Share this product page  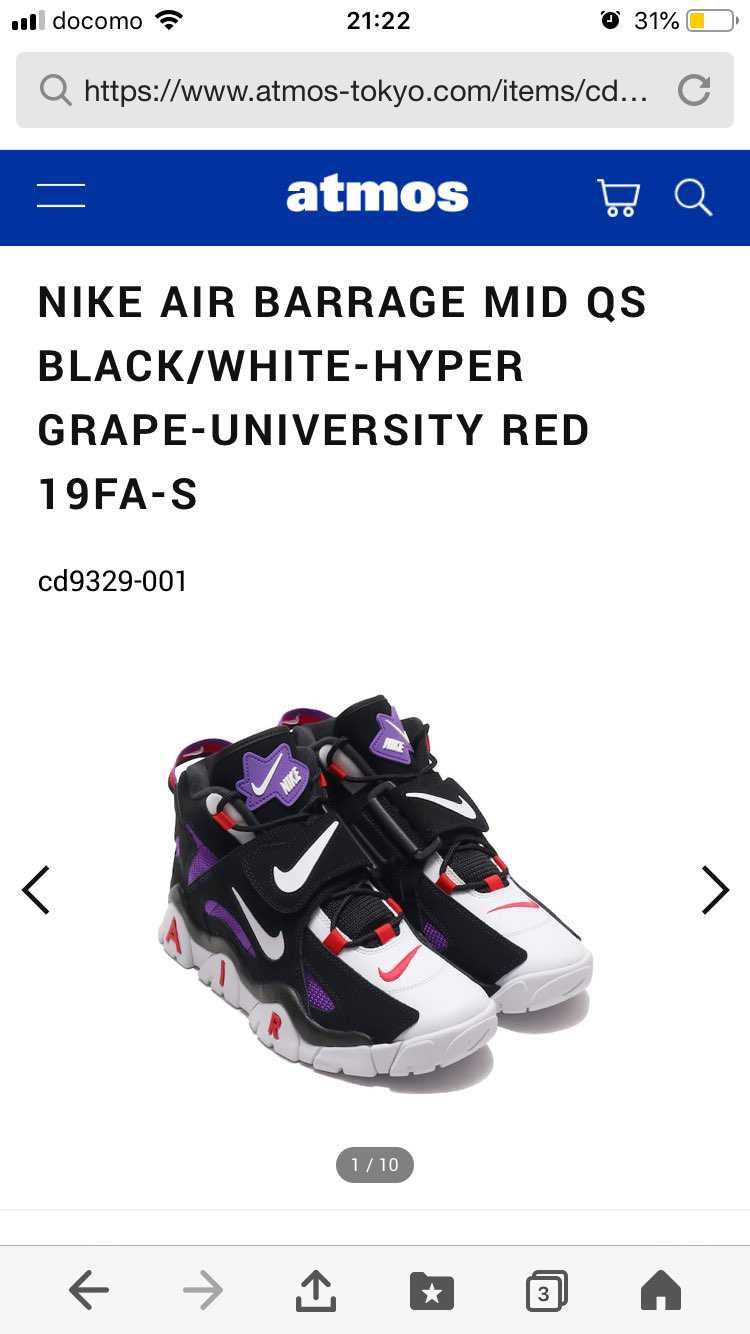click(316, 1291)
